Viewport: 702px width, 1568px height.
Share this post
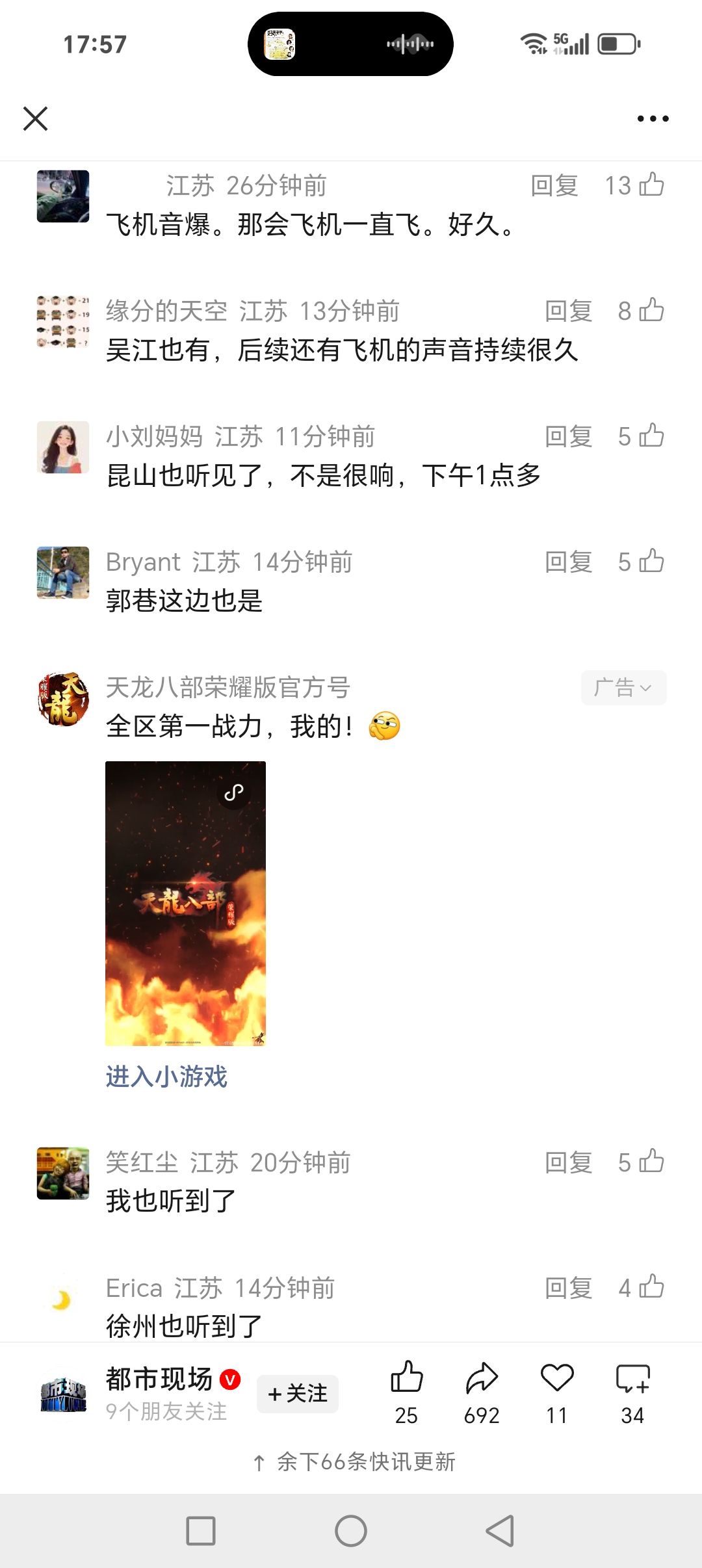482,1379
